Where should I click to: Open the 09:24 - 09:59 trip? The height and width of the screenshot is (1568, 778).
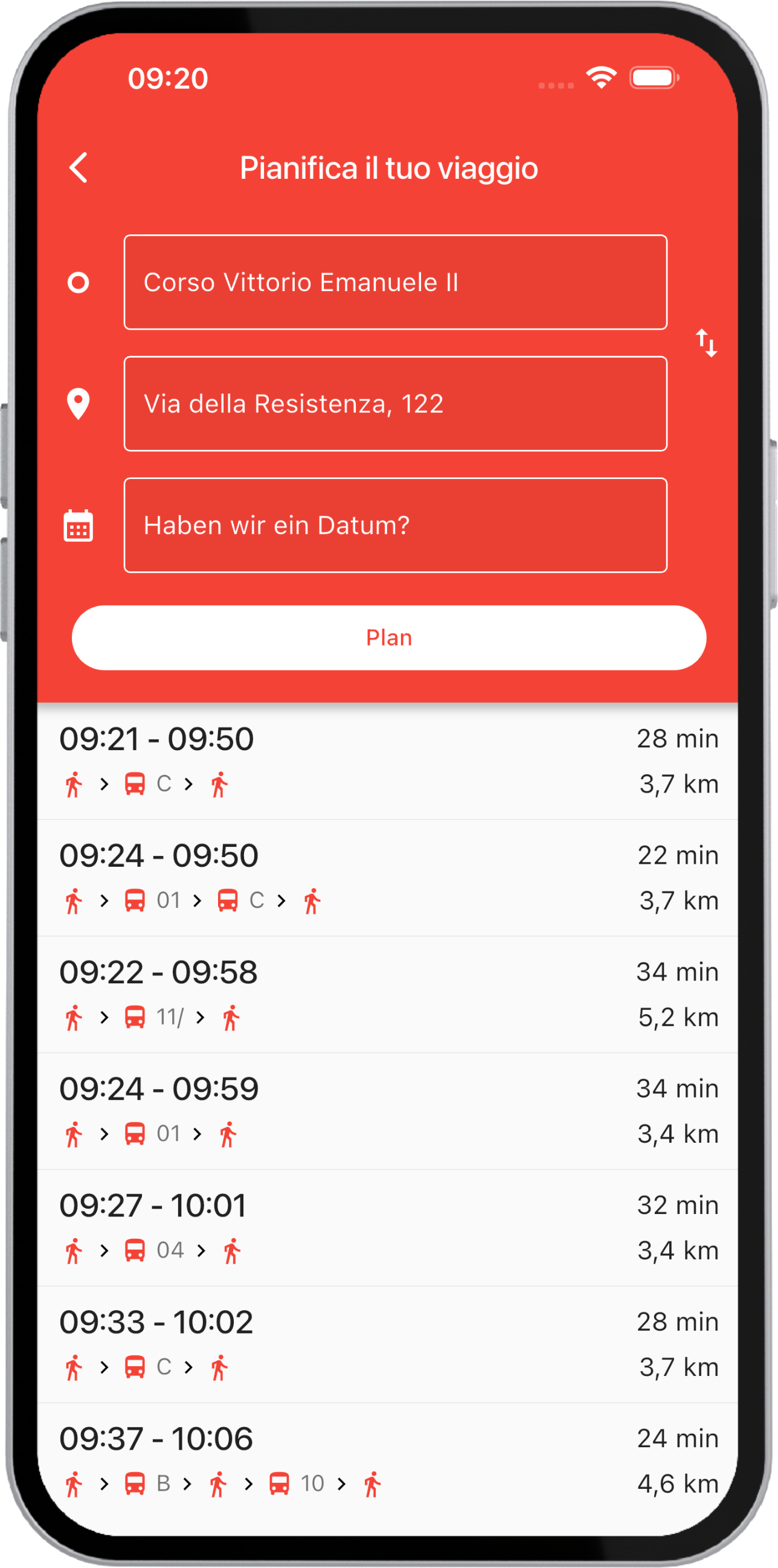388,1111
